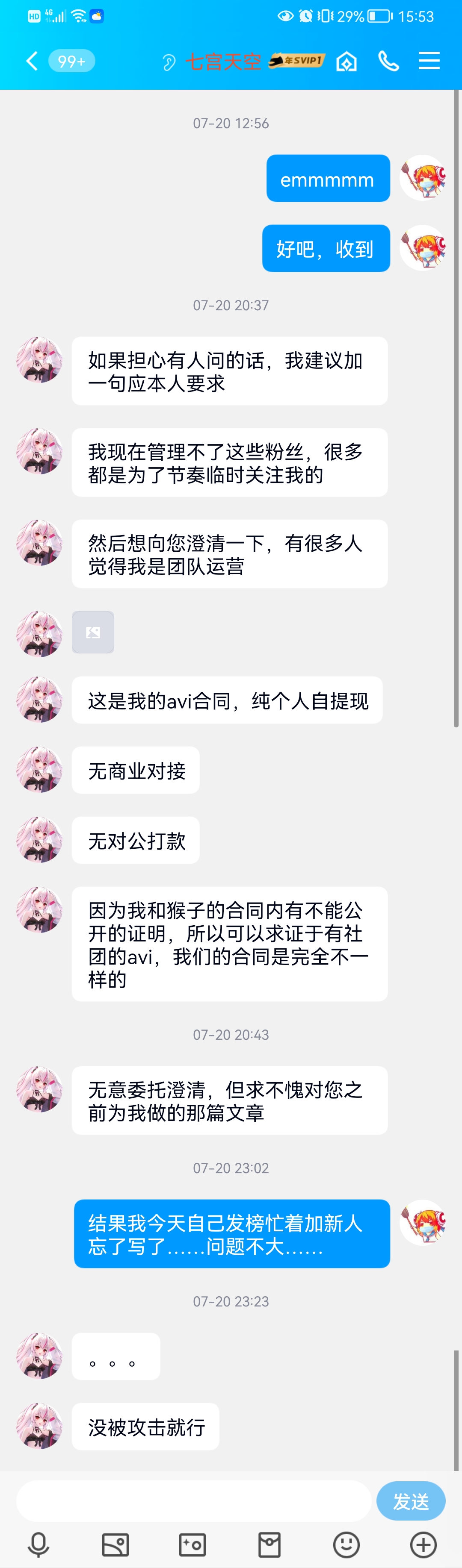
Task: Expand more options with the plus icon
Action: click(423, 1545)
